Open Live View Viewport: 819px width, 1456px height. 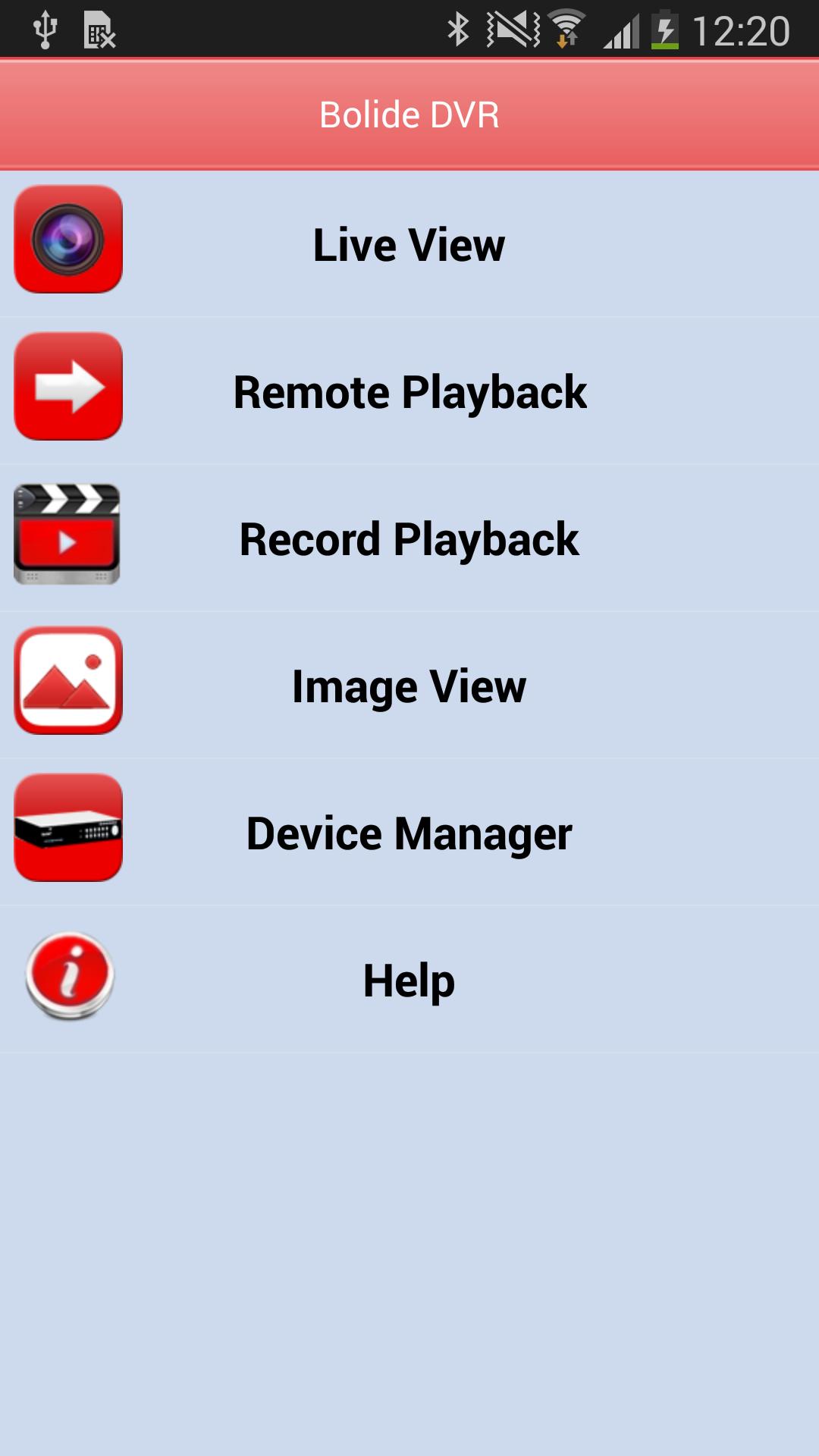[x=409, y=244]
